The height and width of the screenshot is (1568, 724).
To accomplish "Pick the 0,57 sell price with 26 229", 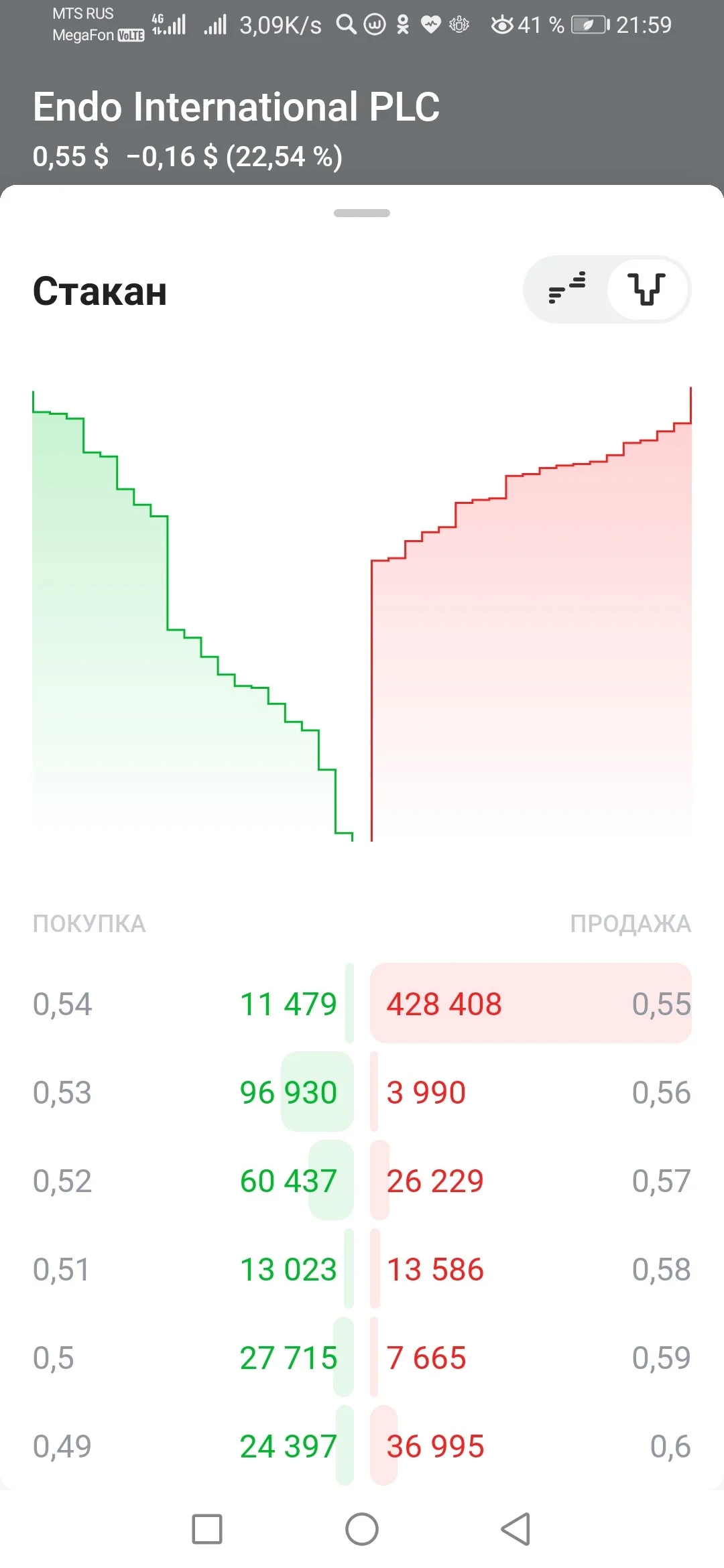I will coord(531,1180).
